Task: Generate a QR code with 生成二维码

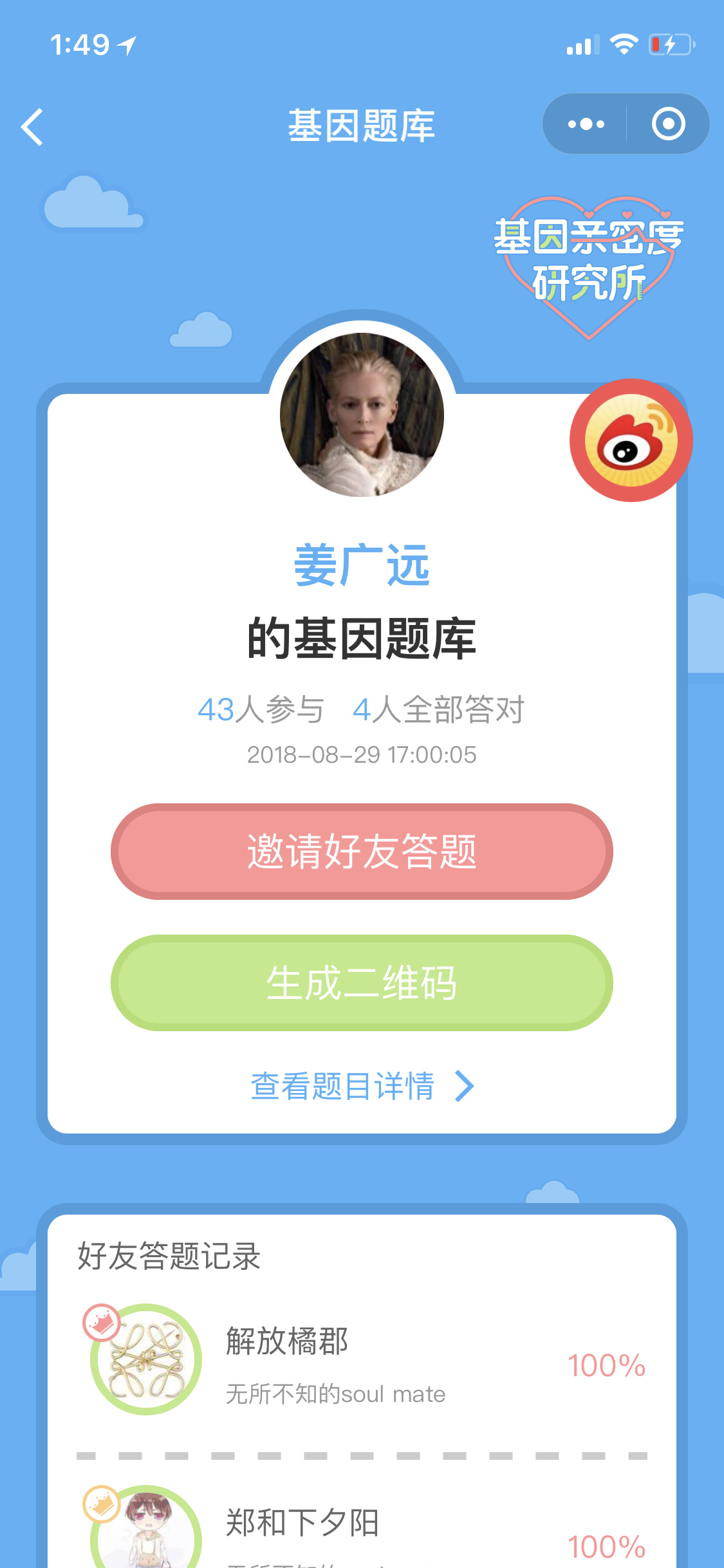Action: [362, 982]
